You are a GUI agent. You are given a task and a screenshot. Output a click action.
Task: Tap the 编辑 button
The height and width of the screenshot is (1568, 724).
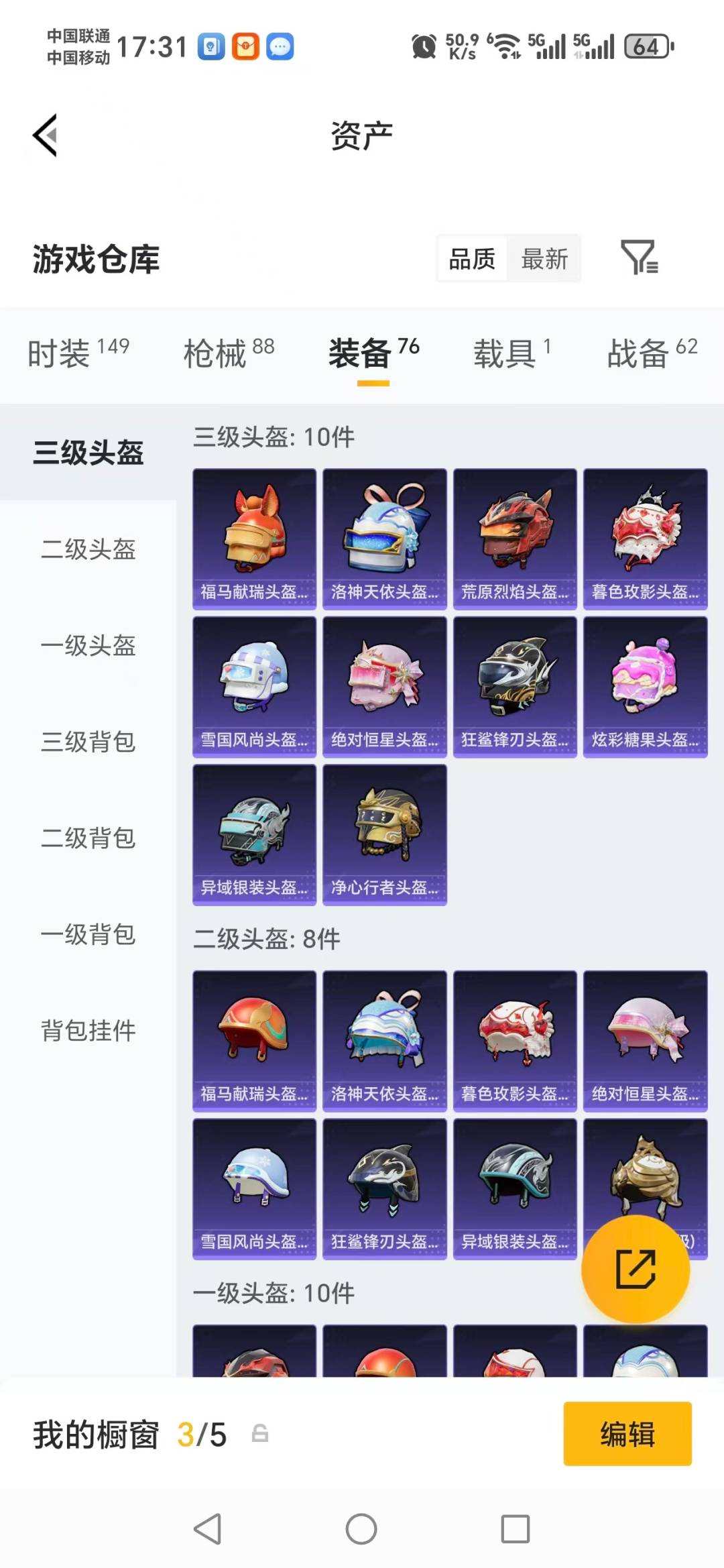pyautogui.click(x=627, y=1435)
